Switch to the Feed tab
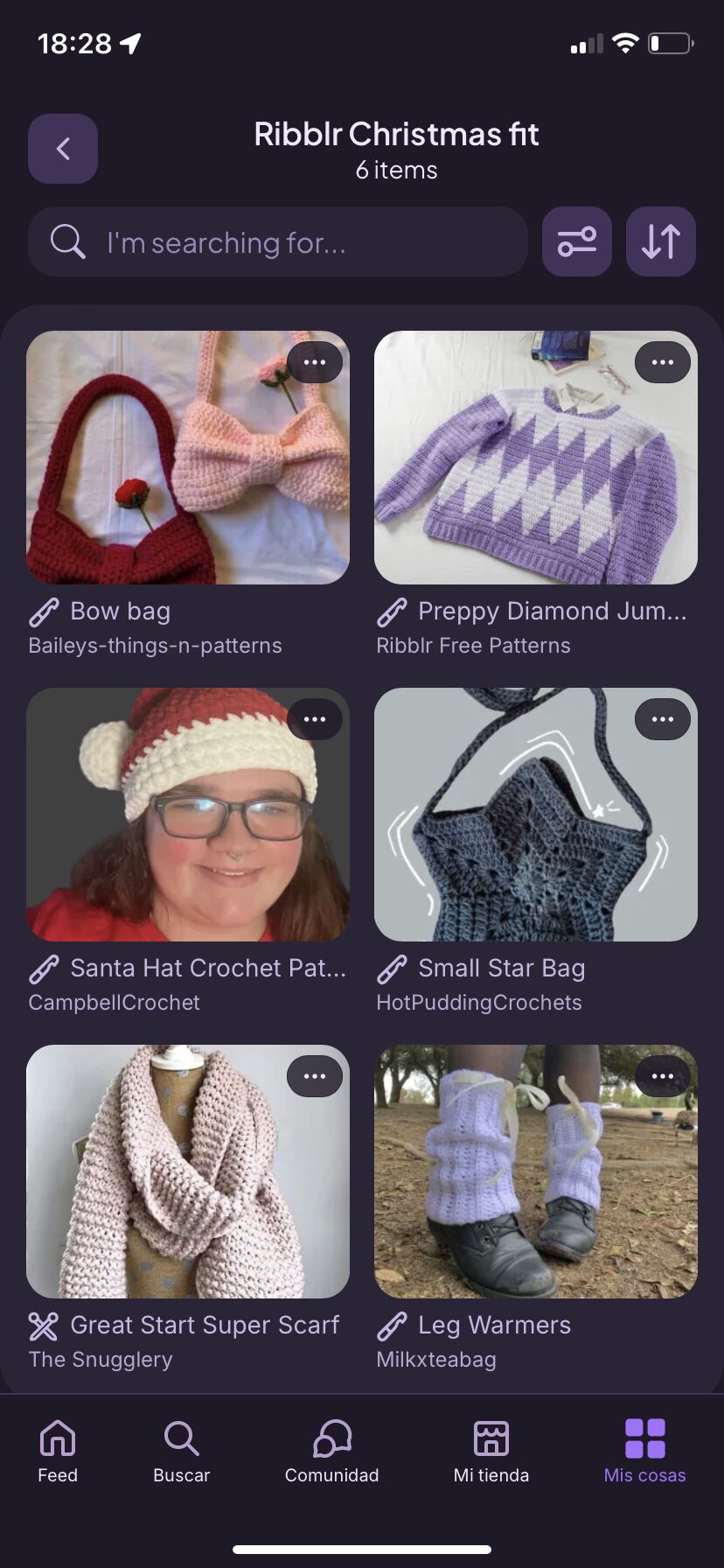The image size is (724, 1568). 58,1451
